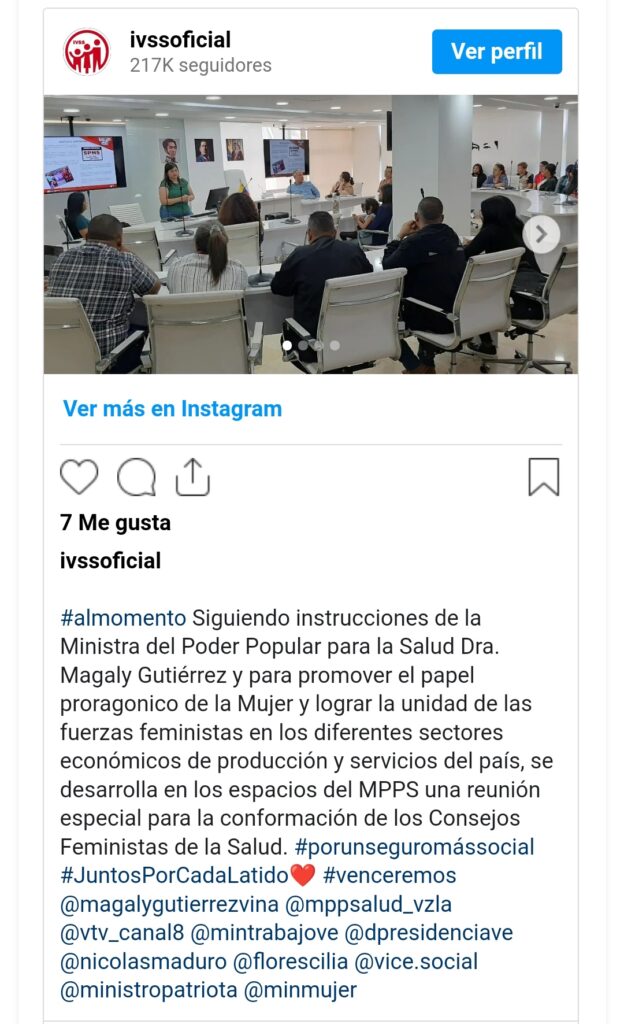Visit the @magalygutierrezvina mention
624x1024 pixels.
169,904
